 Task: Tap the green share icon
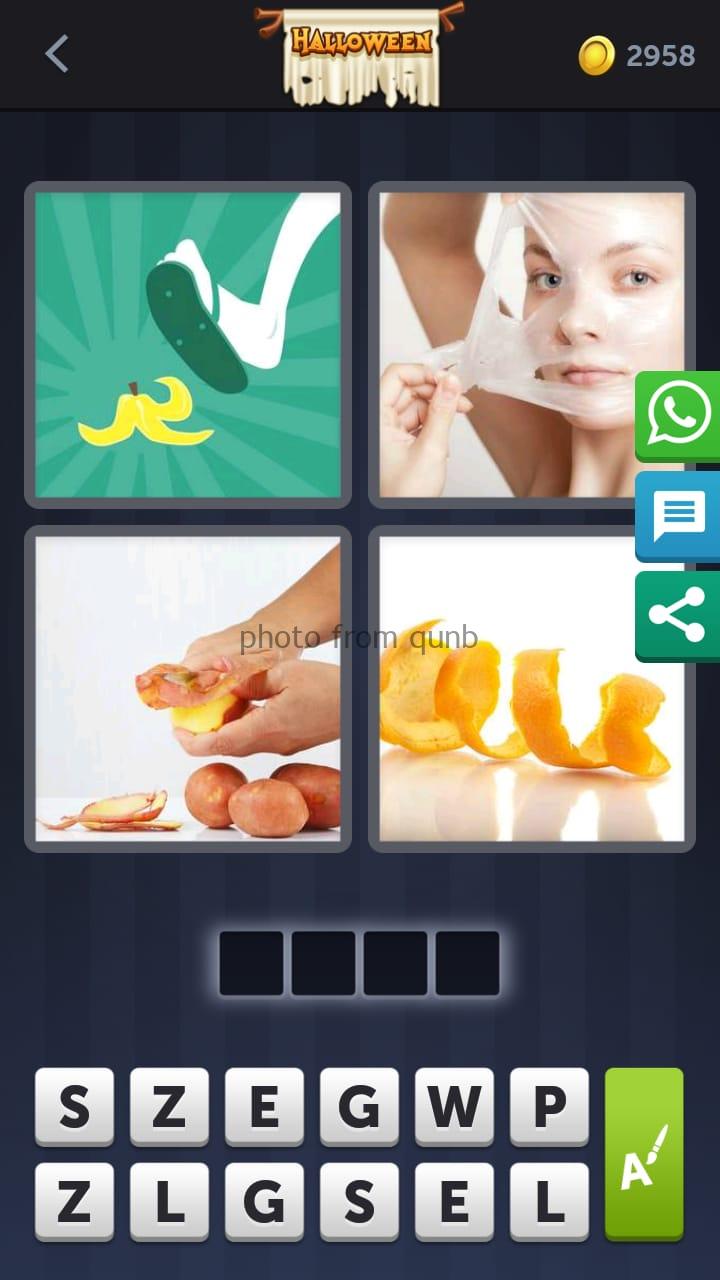[x=681, y=613]
